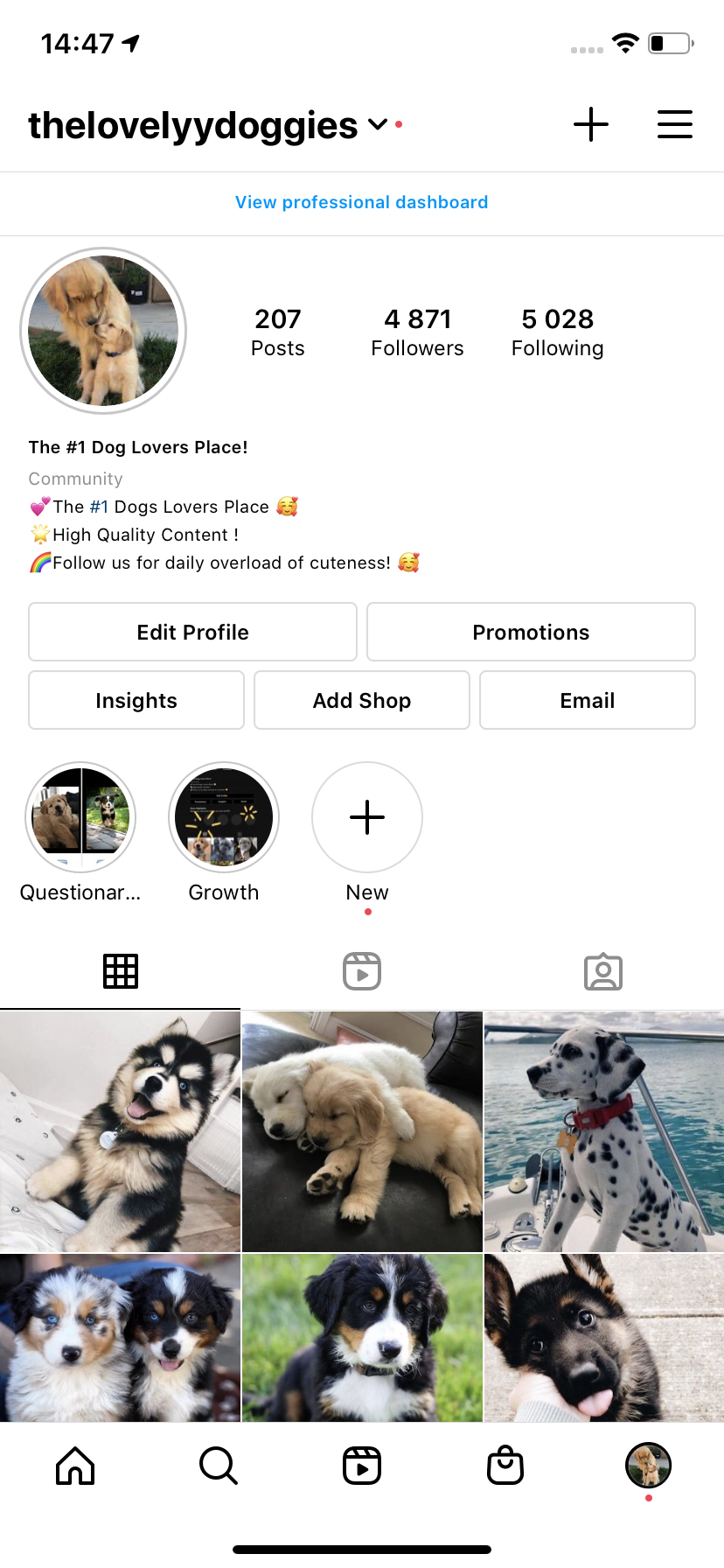Open the Dalmatian on boat post
This screenshot has width=724, height=1568.
(x=604, y=1131)
